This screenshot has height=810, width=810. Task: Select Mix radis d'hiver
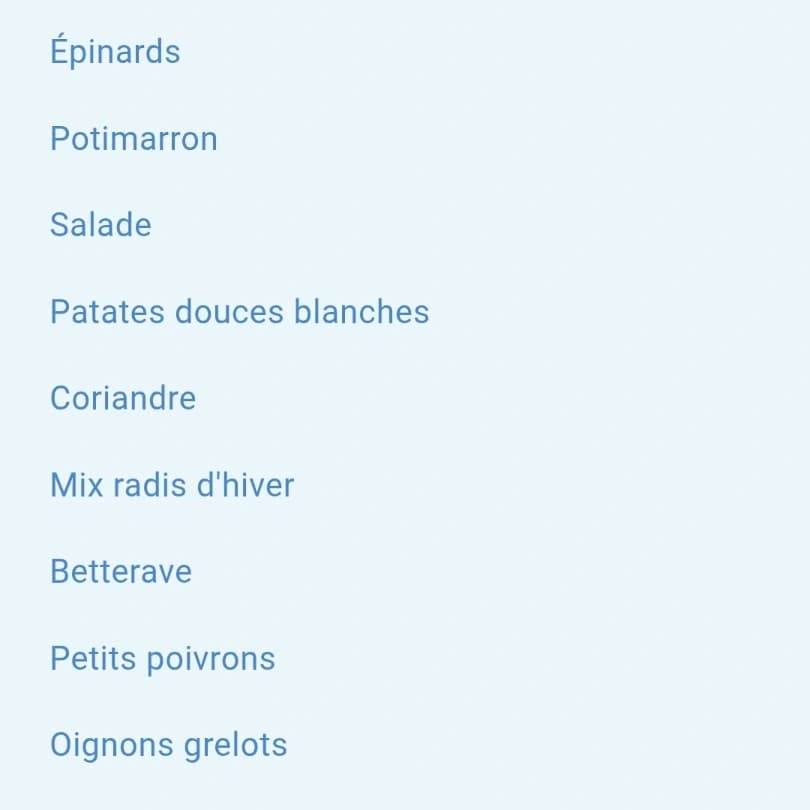[x=172, y=485]
